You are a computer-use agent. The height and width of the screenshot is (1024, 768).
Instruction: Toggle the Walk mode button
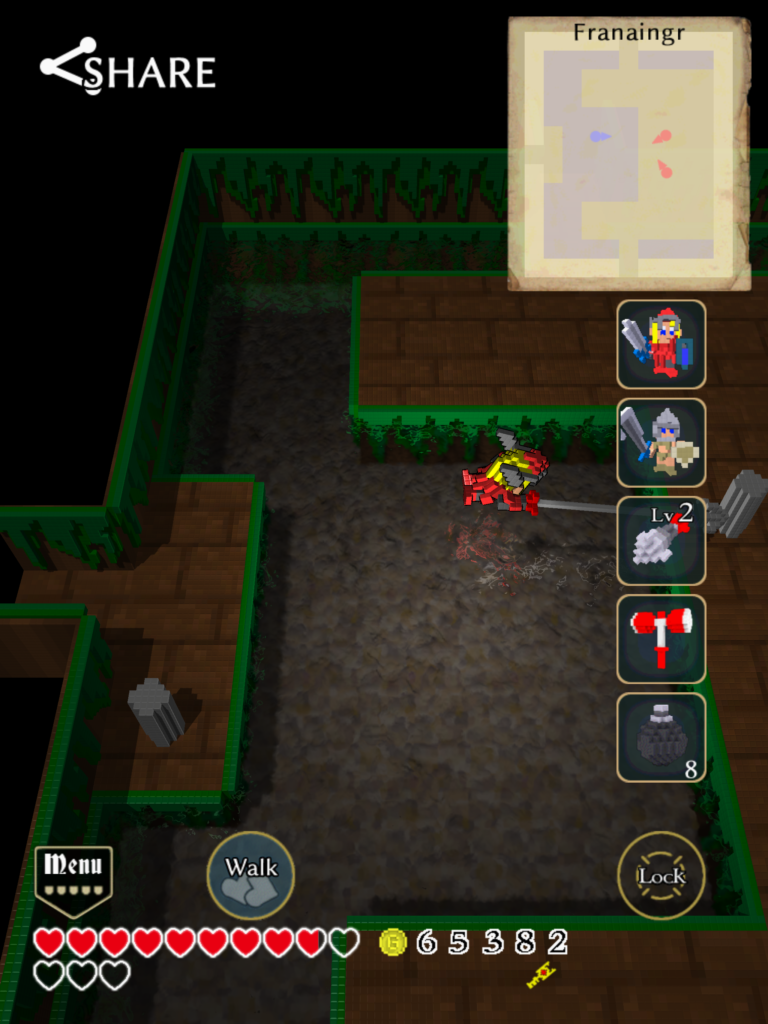pos(251,875)
